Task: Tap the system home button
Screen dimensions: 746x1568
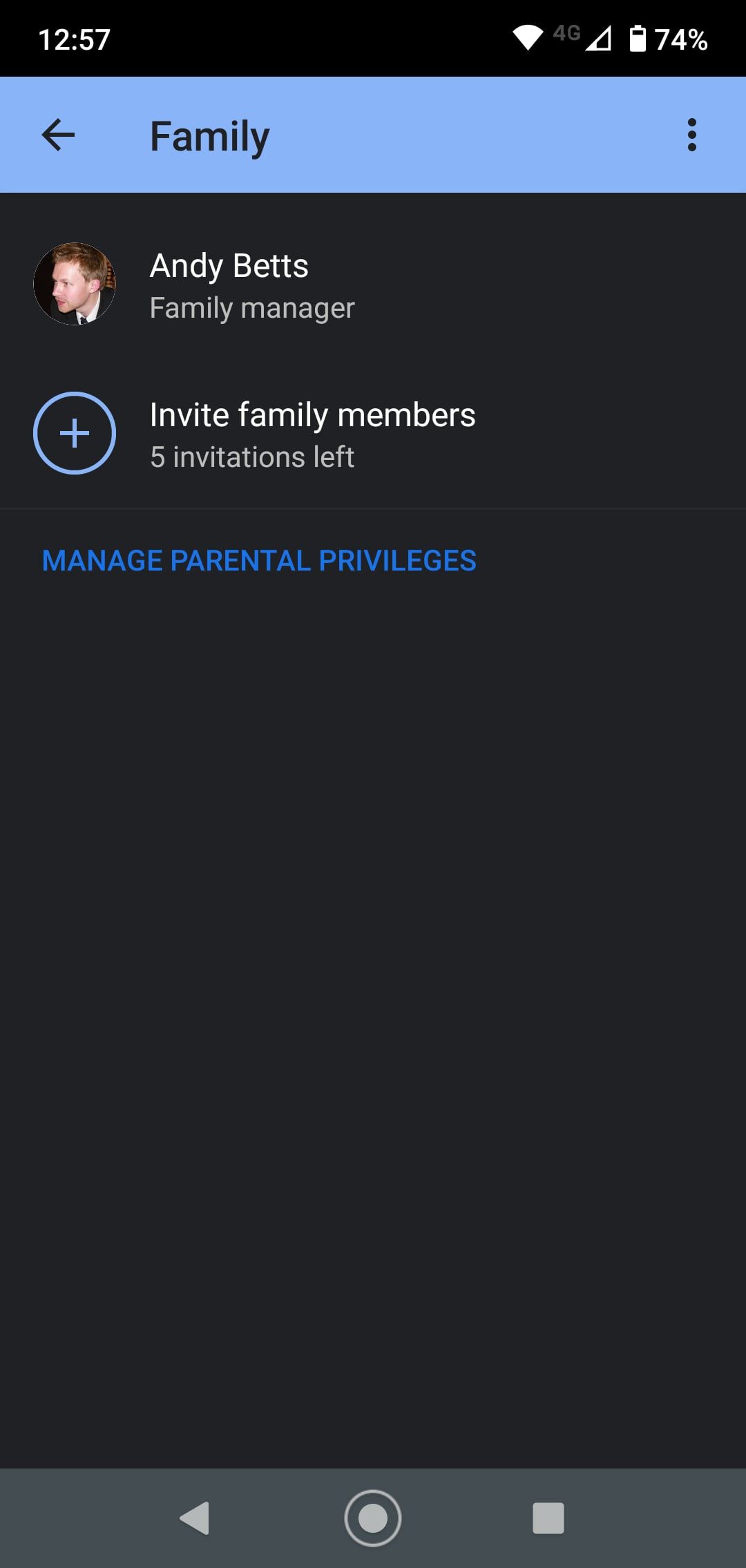Action: 373,1518
